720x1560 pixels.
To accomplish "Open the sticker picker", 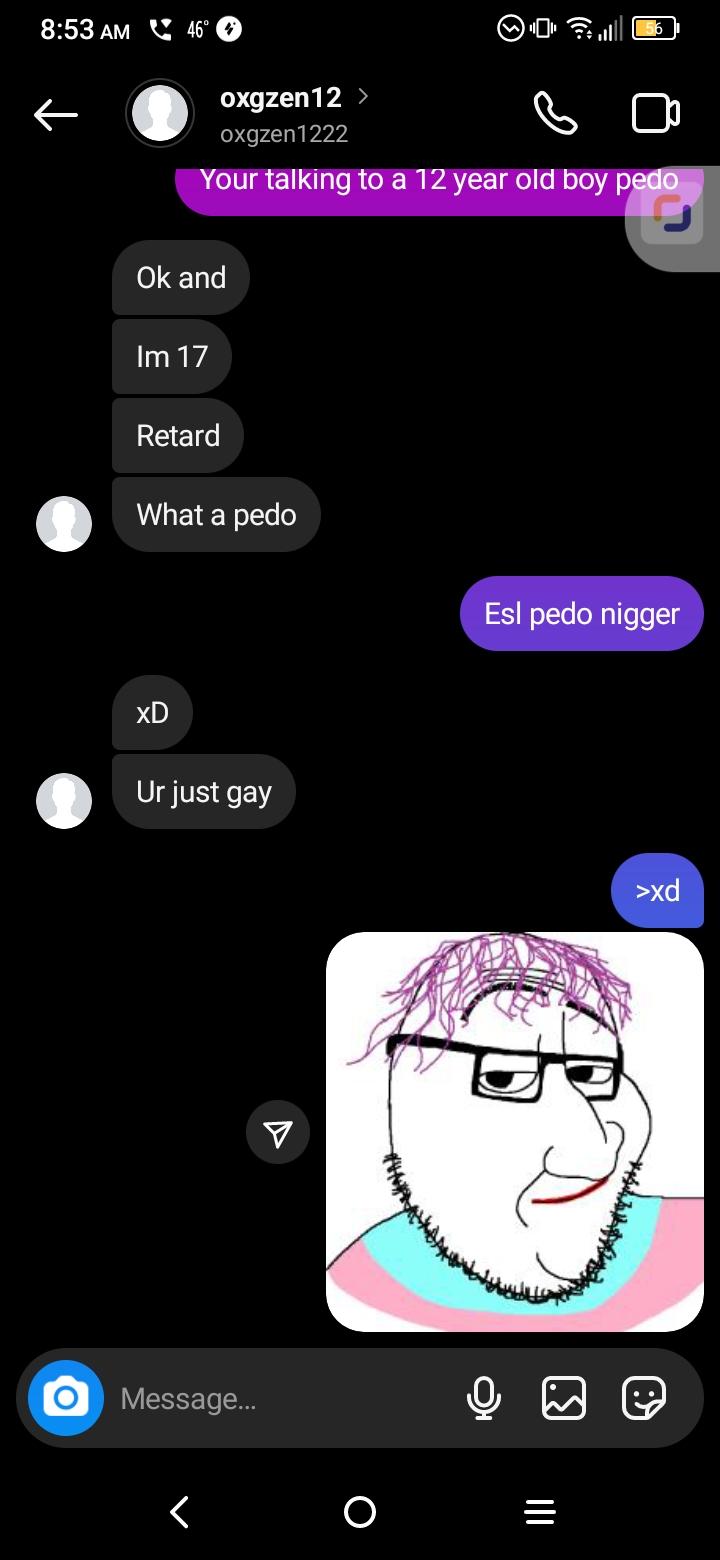I will 643,1398.
